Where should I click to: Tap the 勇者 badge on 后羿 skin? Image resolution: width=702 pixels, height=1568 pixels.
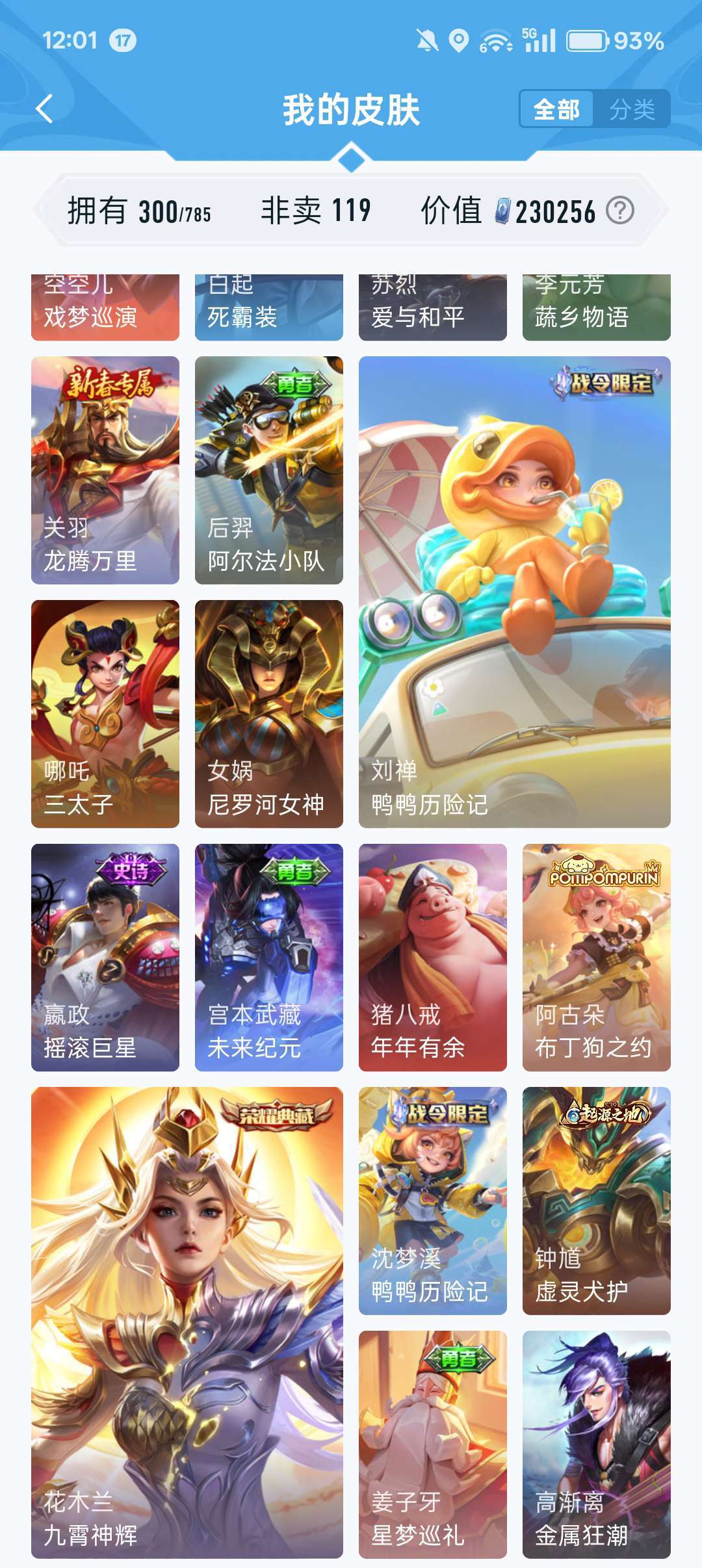[x=296, y=384]
